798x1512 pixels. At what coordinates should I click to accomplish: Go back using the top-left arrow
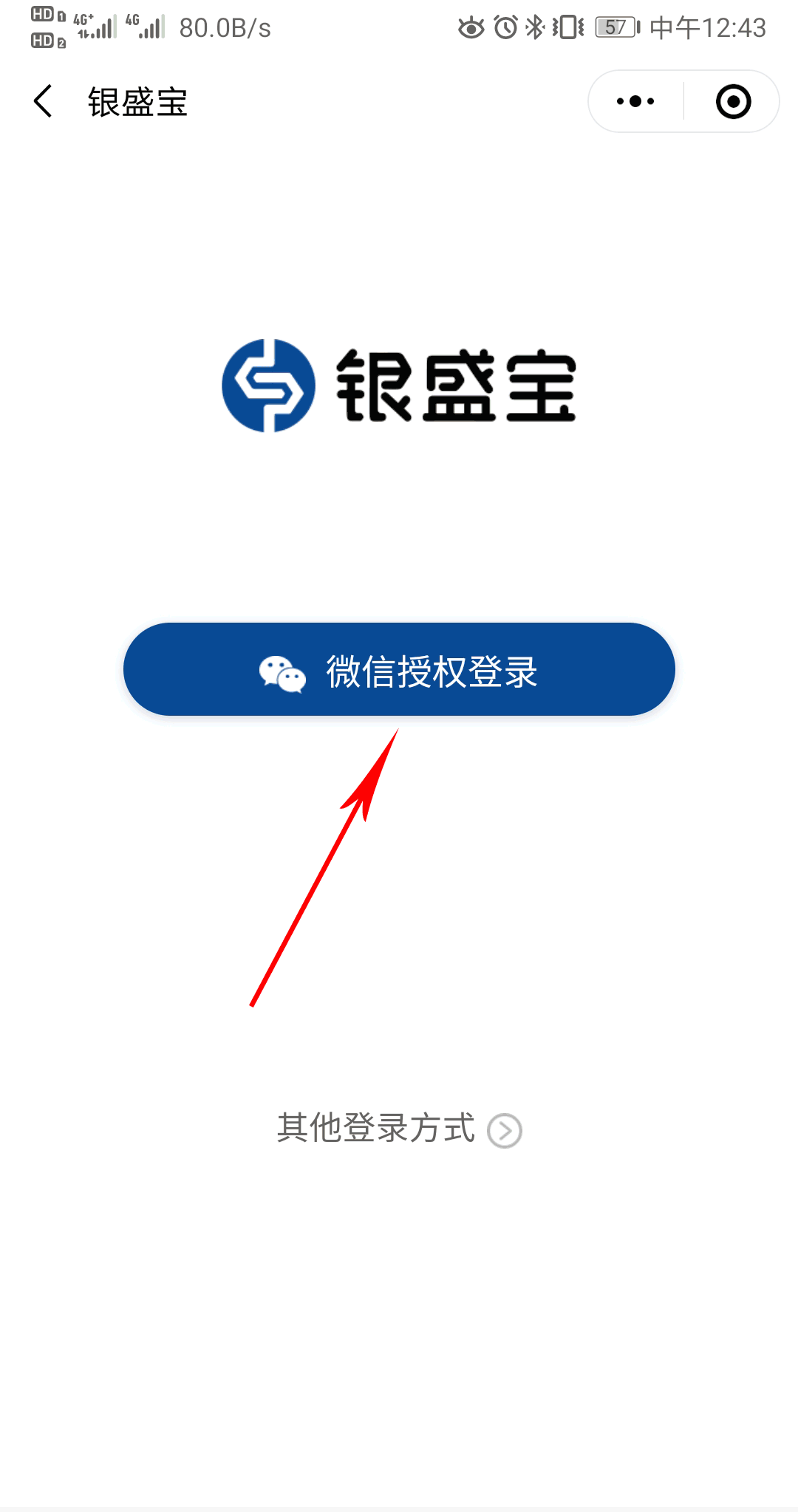tap(43, 101)
